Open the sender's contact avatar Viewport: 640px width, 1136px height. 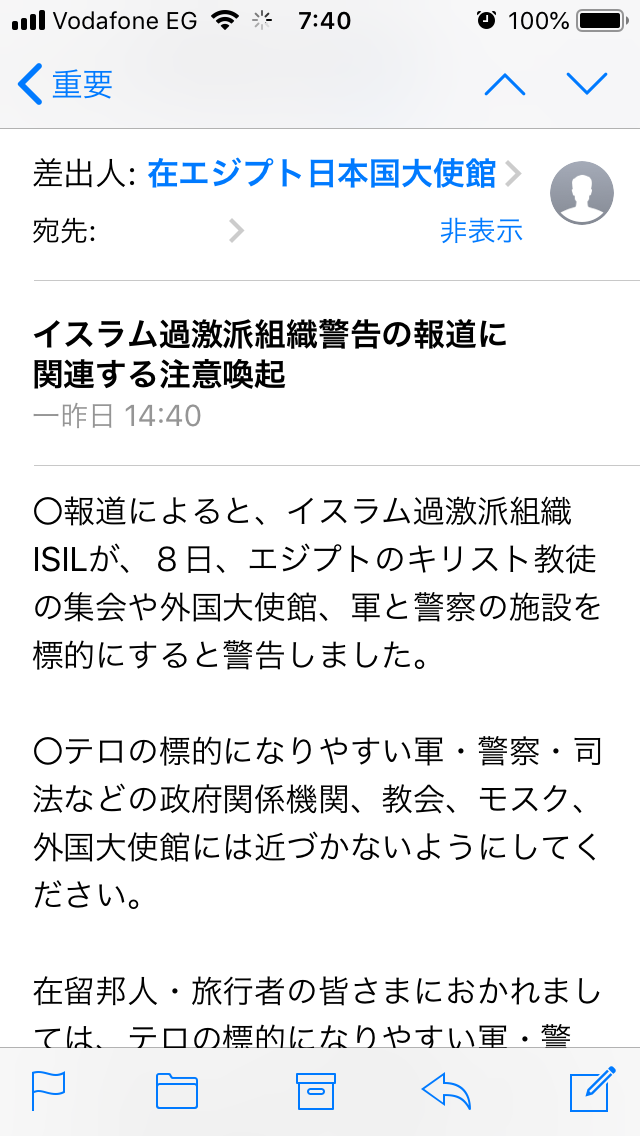582,193
